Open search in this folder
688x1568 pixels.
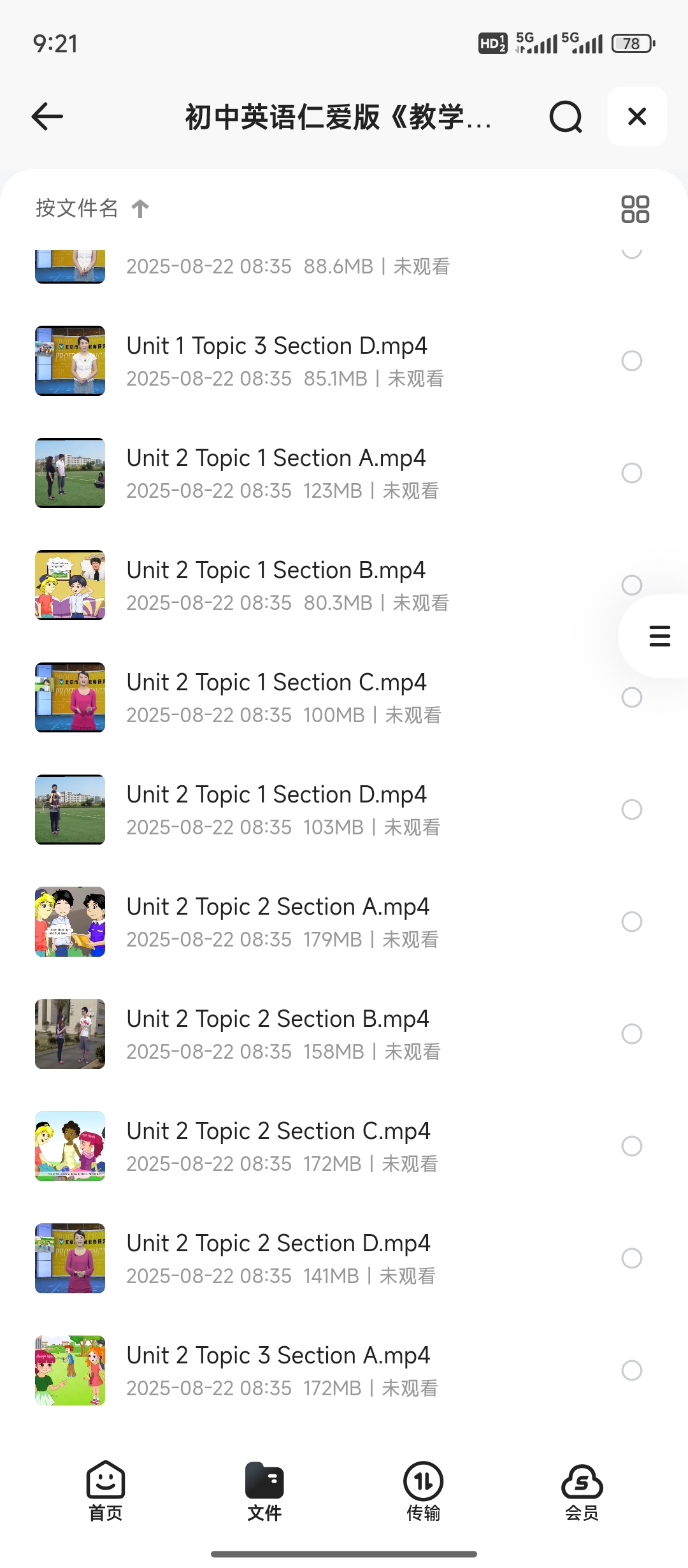pos(566,117)
